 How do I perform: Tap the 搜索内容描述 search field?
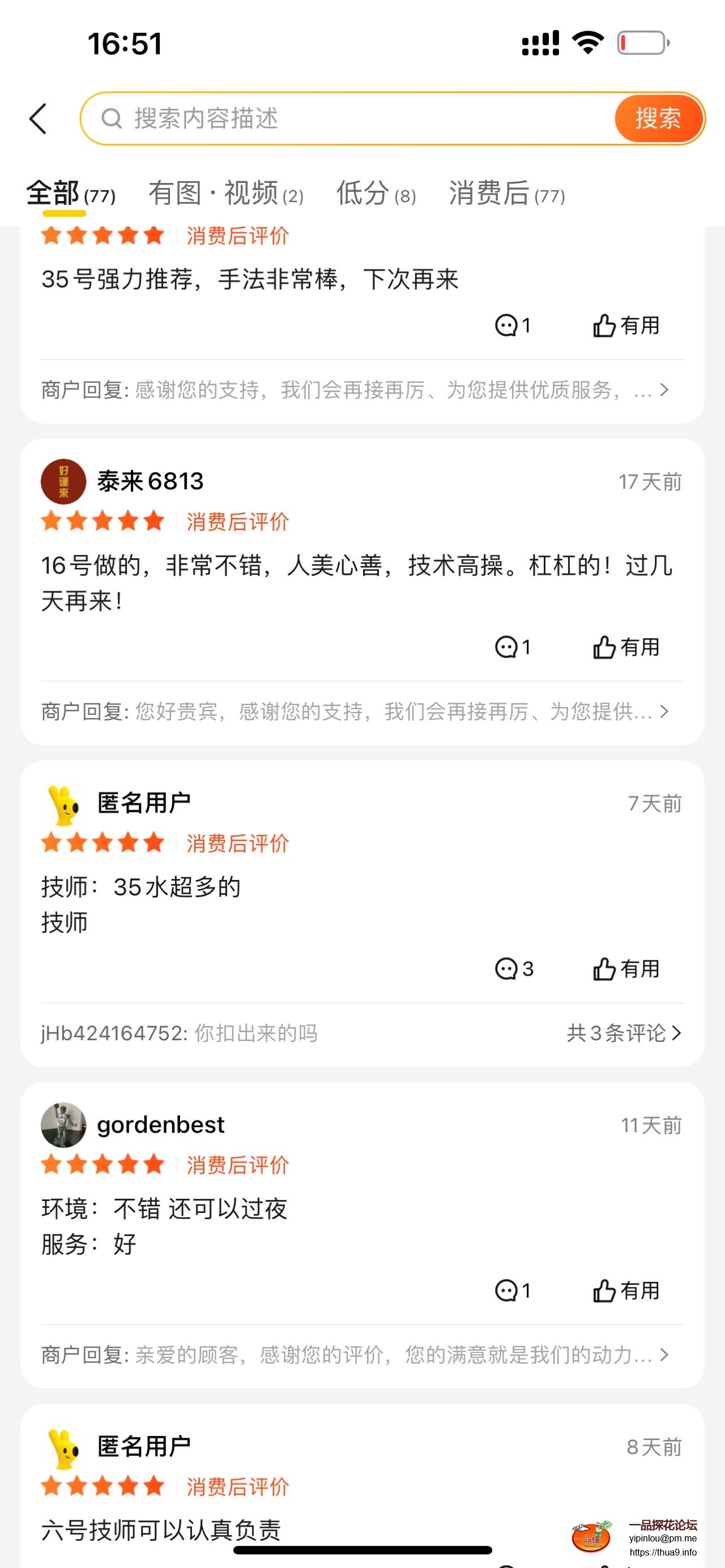coord(347,118)
